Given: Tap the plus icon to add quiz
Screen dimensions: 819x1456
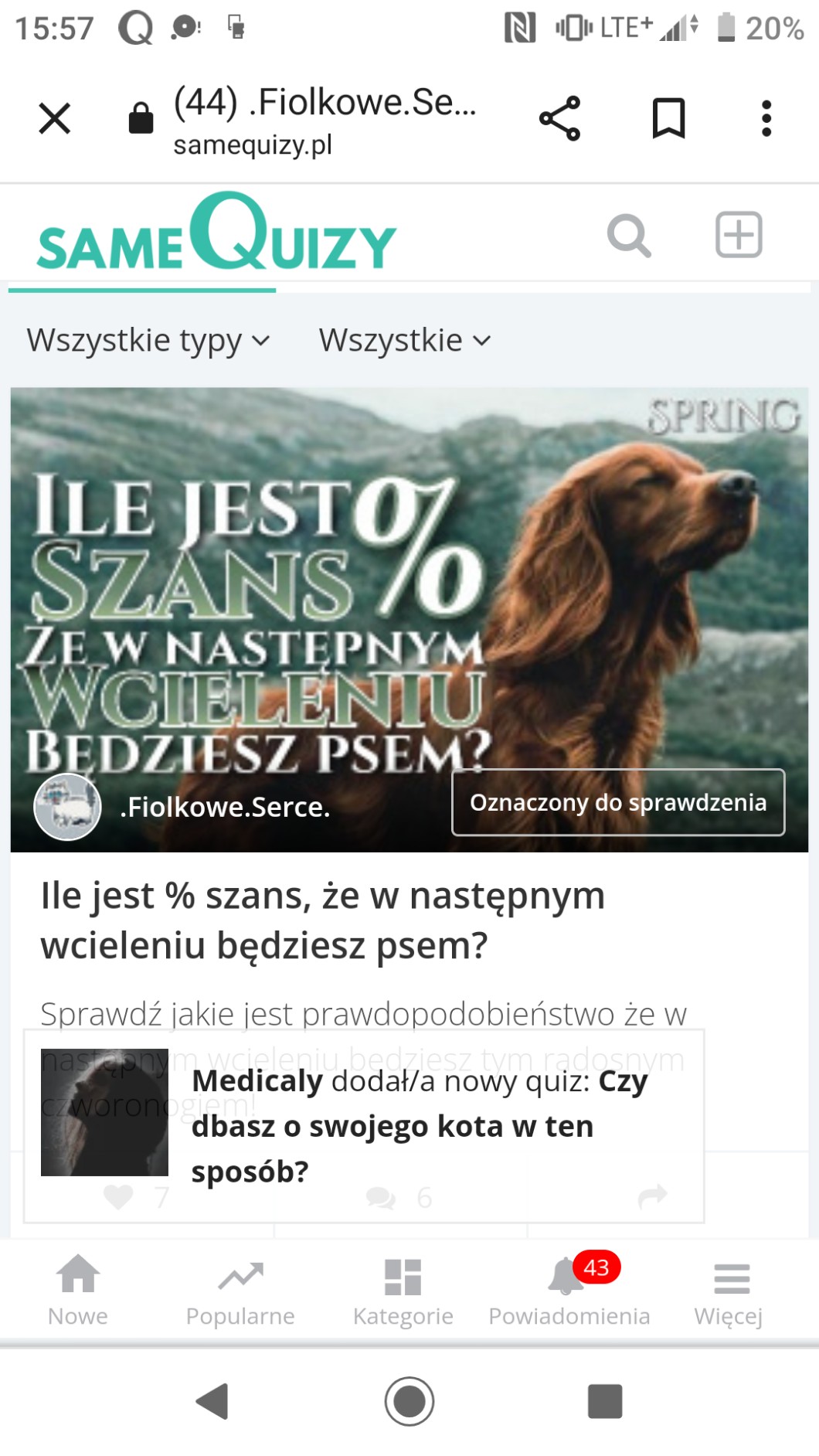Looking at the screenshot, I should coord(739,234).
